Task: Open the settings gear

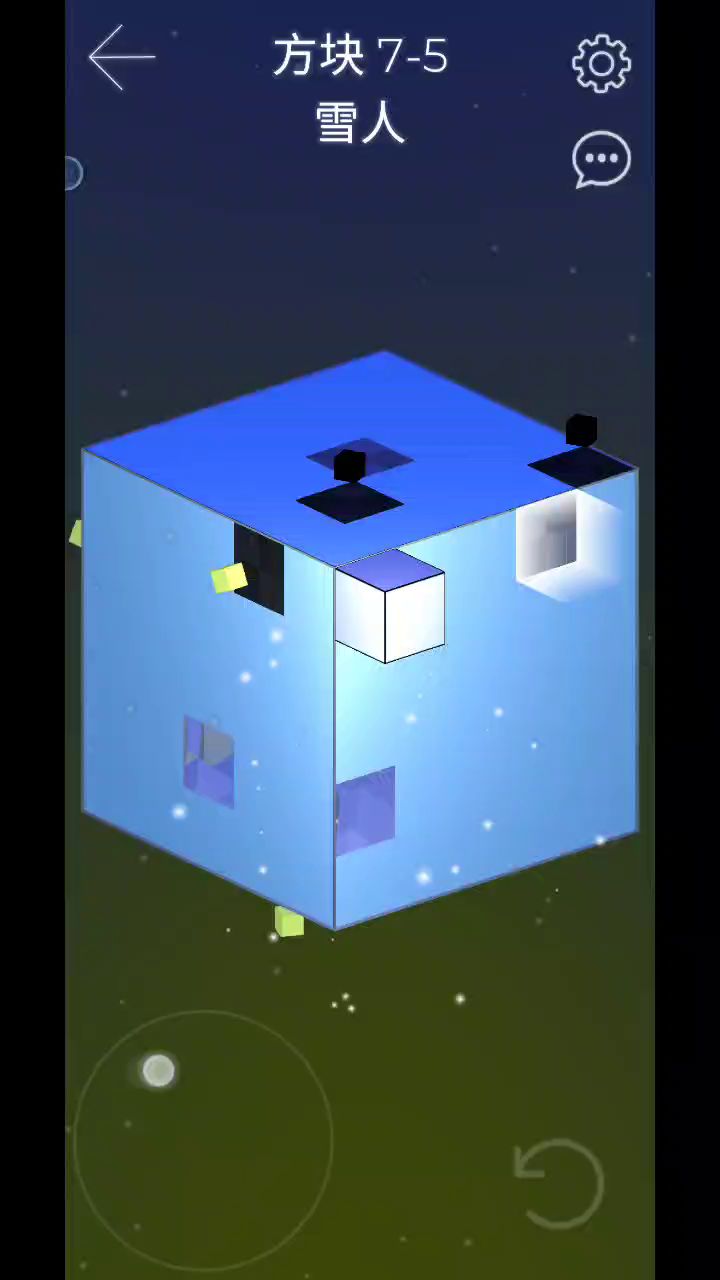Action: coord(601,64)
